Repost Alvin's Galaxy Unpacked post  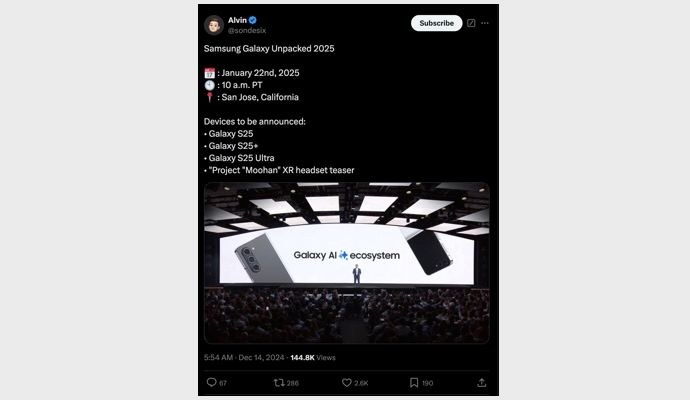279,382
